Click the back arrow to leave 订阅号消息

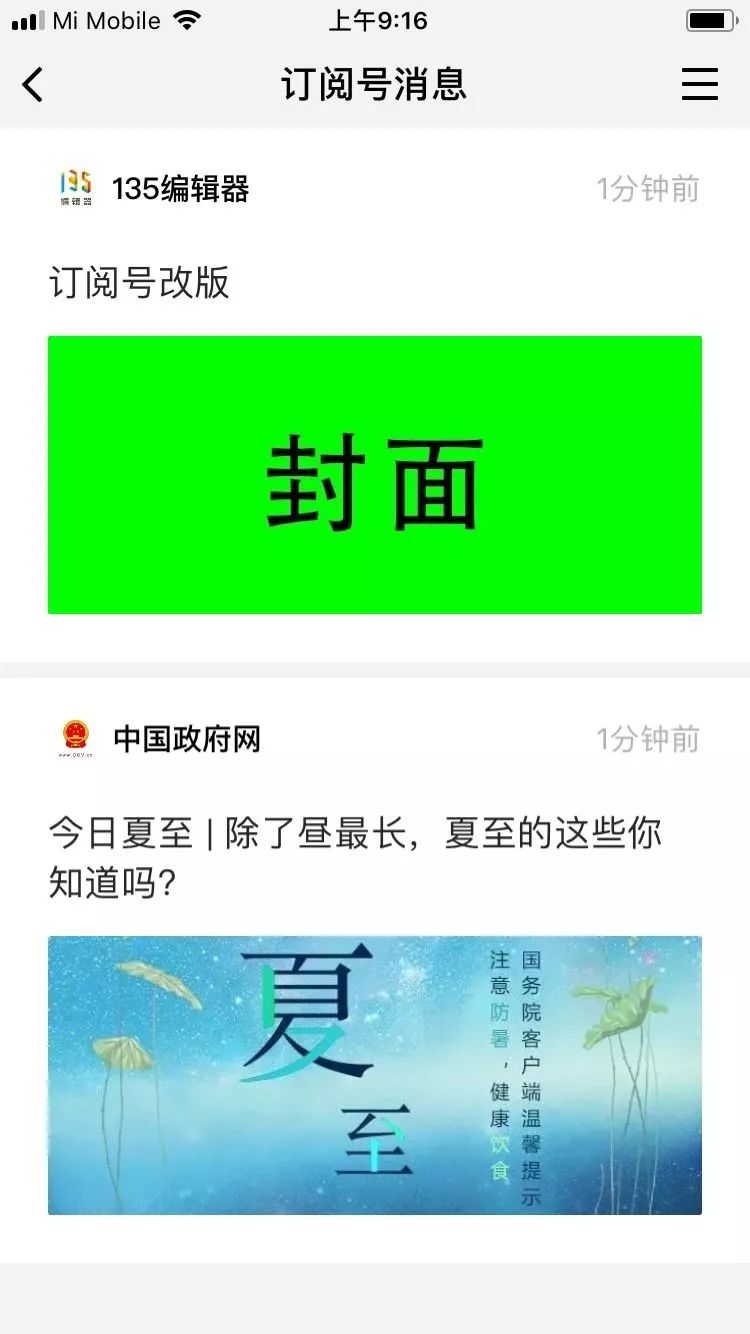[x=33, y=86]
